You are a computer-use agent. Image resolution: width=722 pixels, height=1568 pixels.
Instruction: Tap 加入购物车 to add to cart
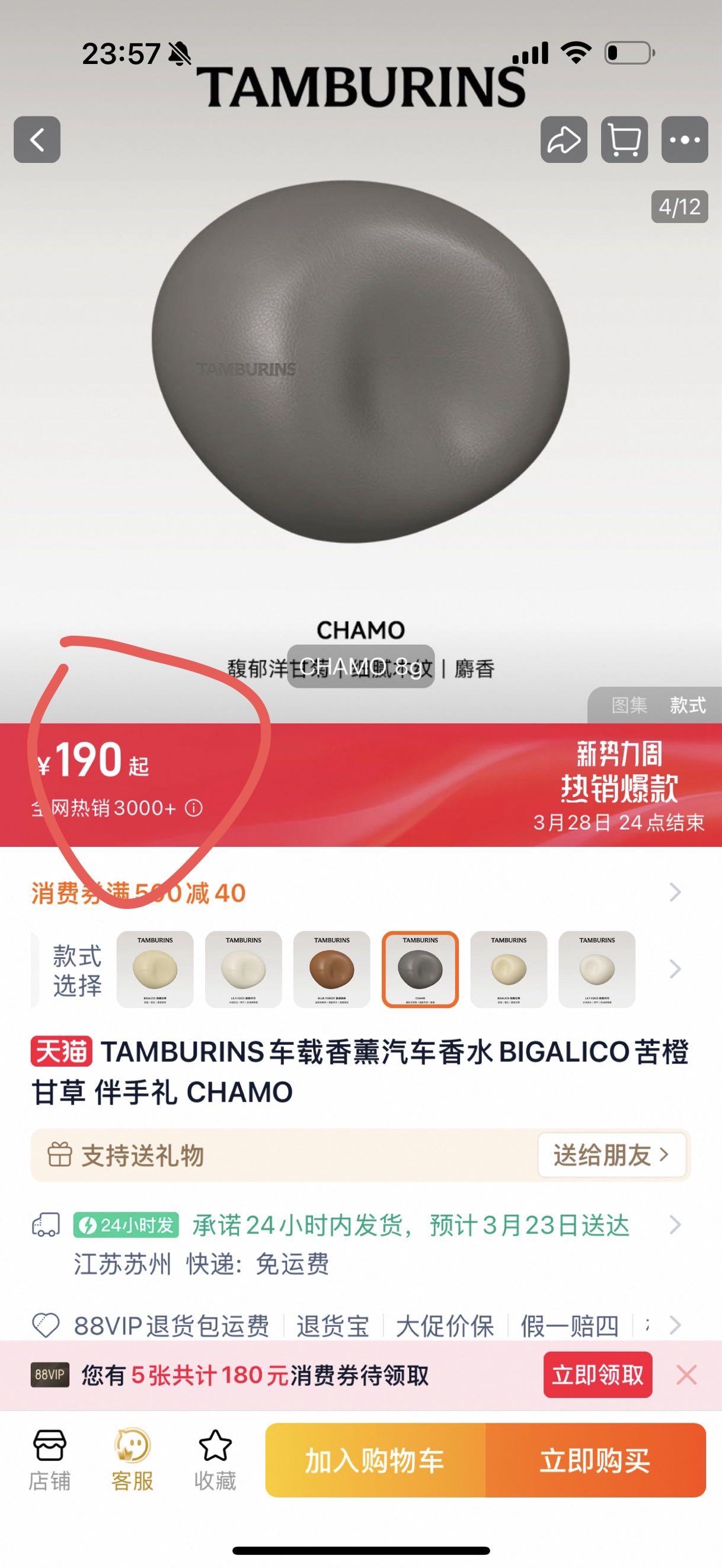coord(375,1460)
